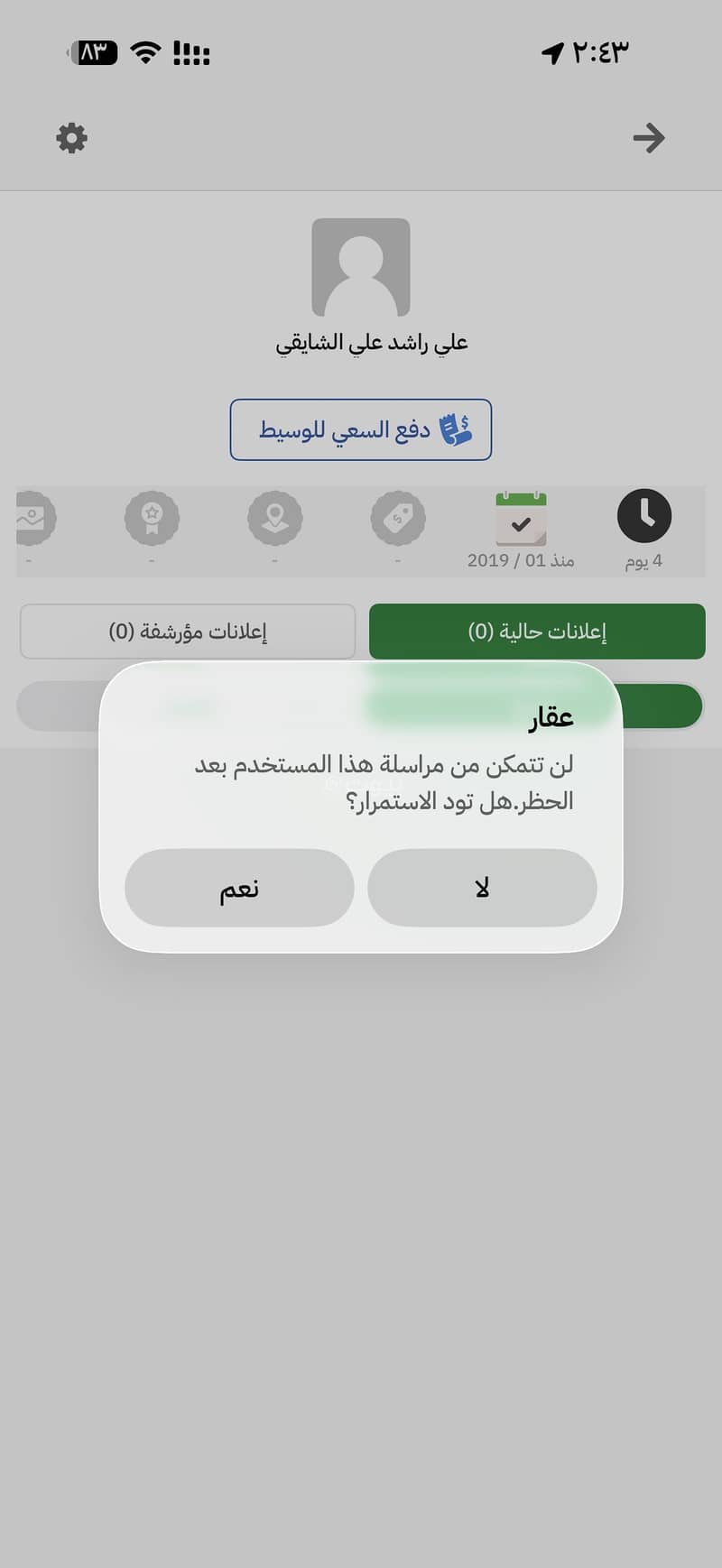Confirm blocking by tapping نعم
The width and height of the screenshot is (722, 1568).
click(239, 888)
